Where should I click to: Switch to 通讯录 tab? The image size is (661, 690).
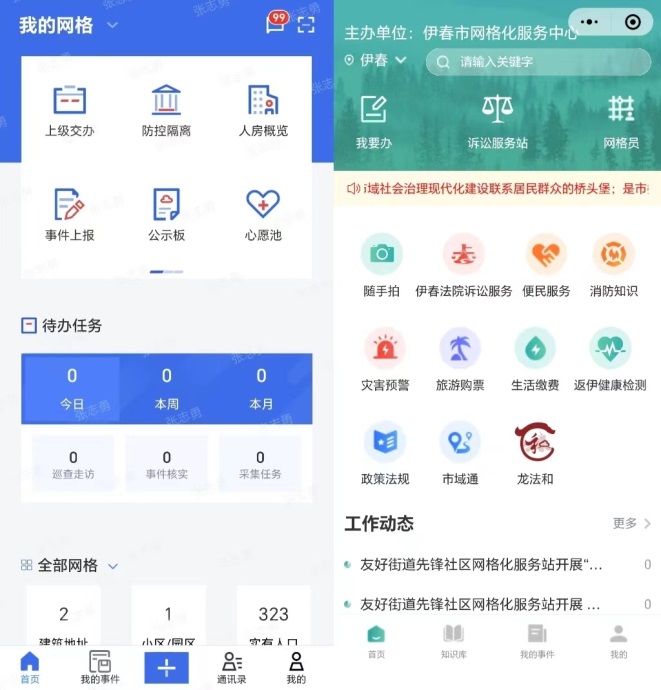click(x=232, y=667)
